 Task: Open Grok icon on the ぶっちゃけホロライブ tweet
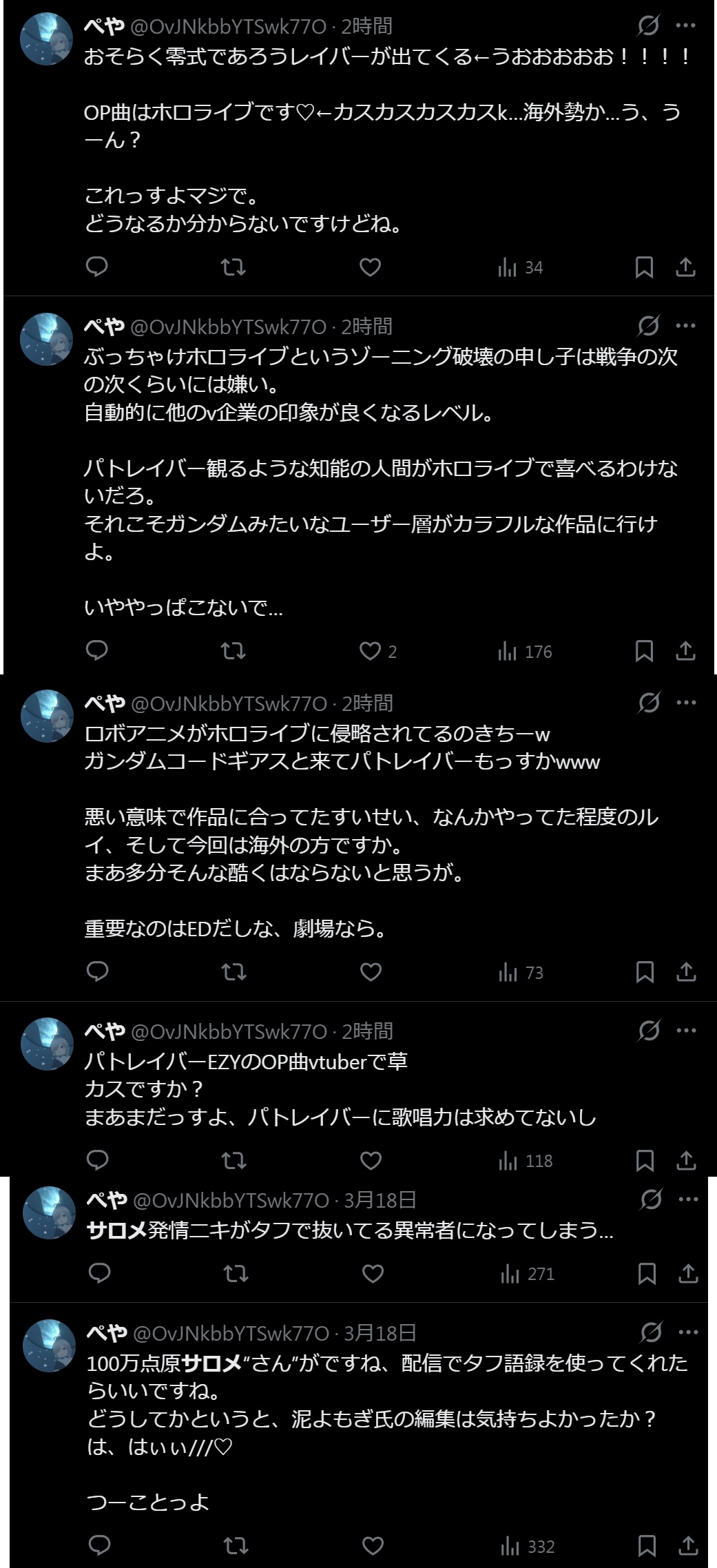pos(648,326)
